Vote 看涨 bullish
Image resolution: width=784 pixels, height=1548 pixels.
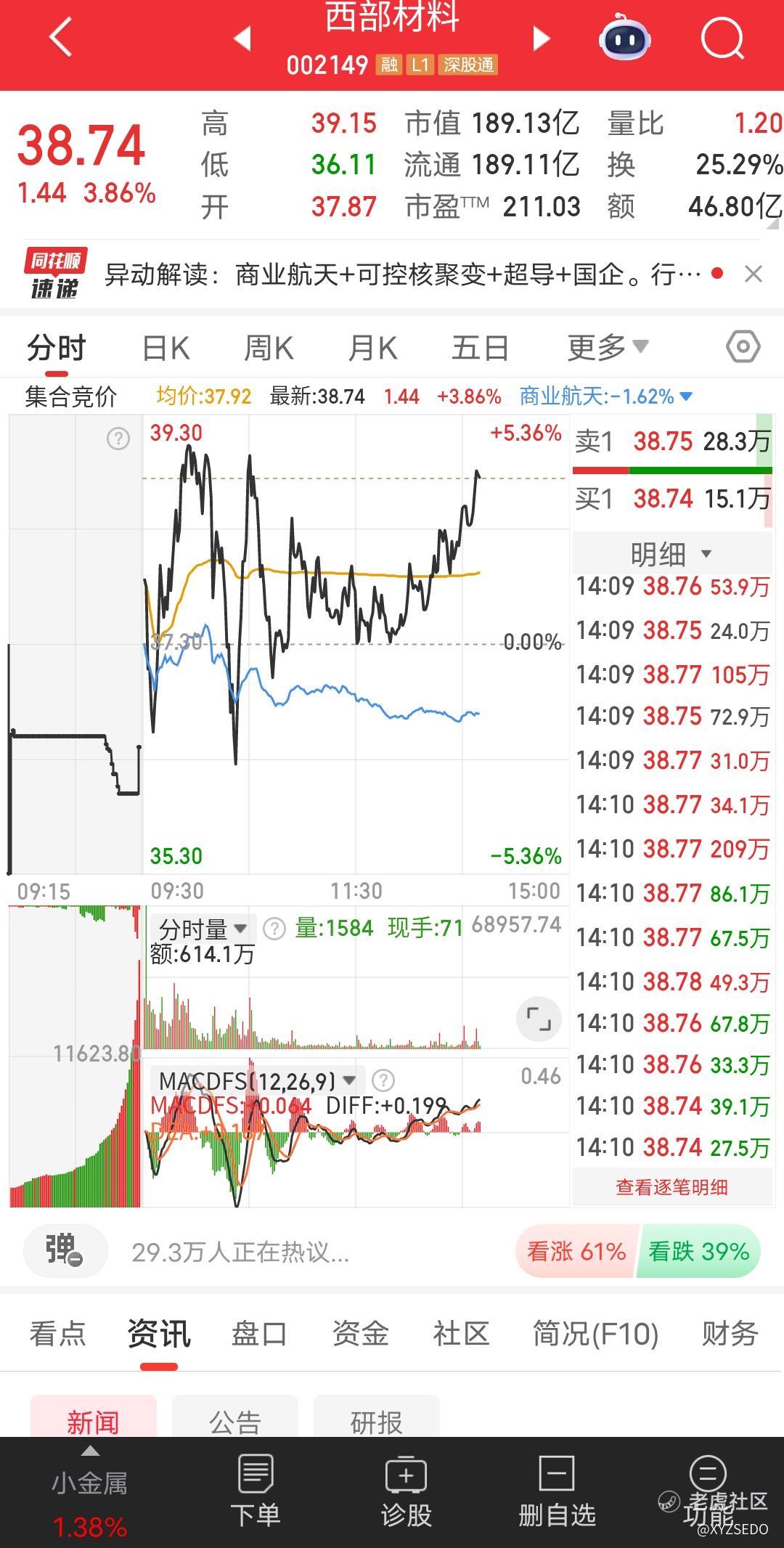click(x=576, y=1251)
